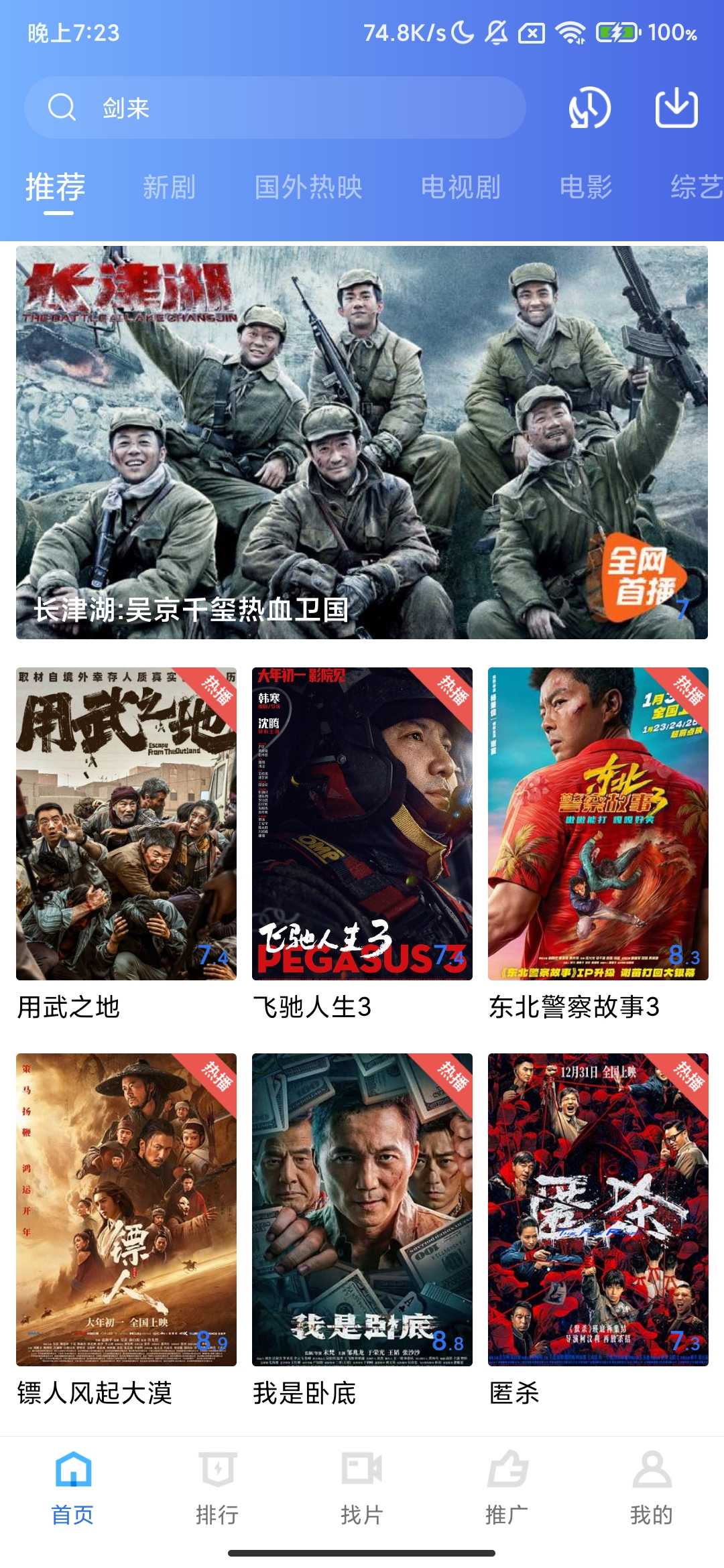
Task: Select the 镖人风起大漠 poster
Action: coord(126,1210)
